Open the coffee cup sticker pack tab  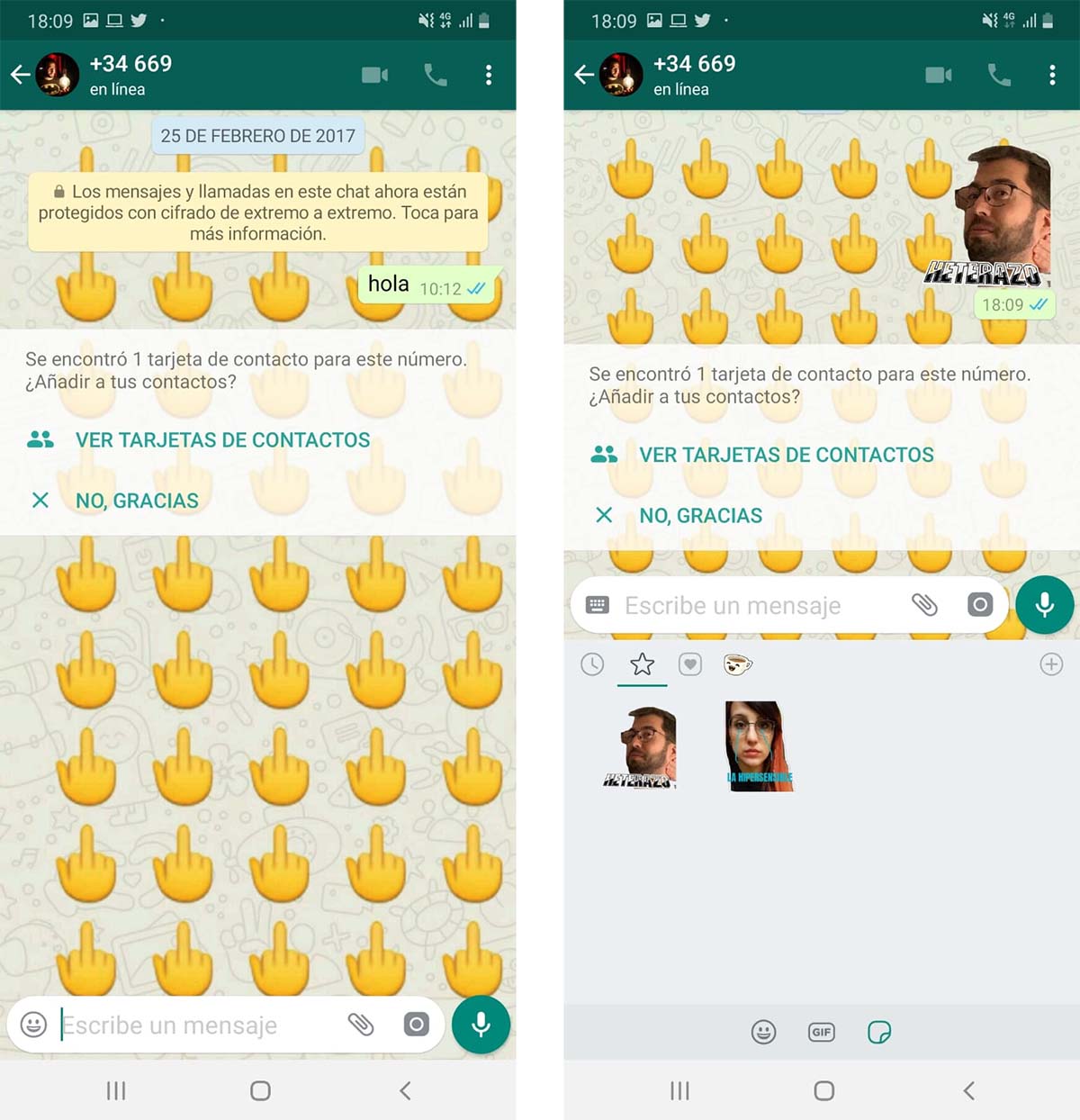(x=737, y=664)
